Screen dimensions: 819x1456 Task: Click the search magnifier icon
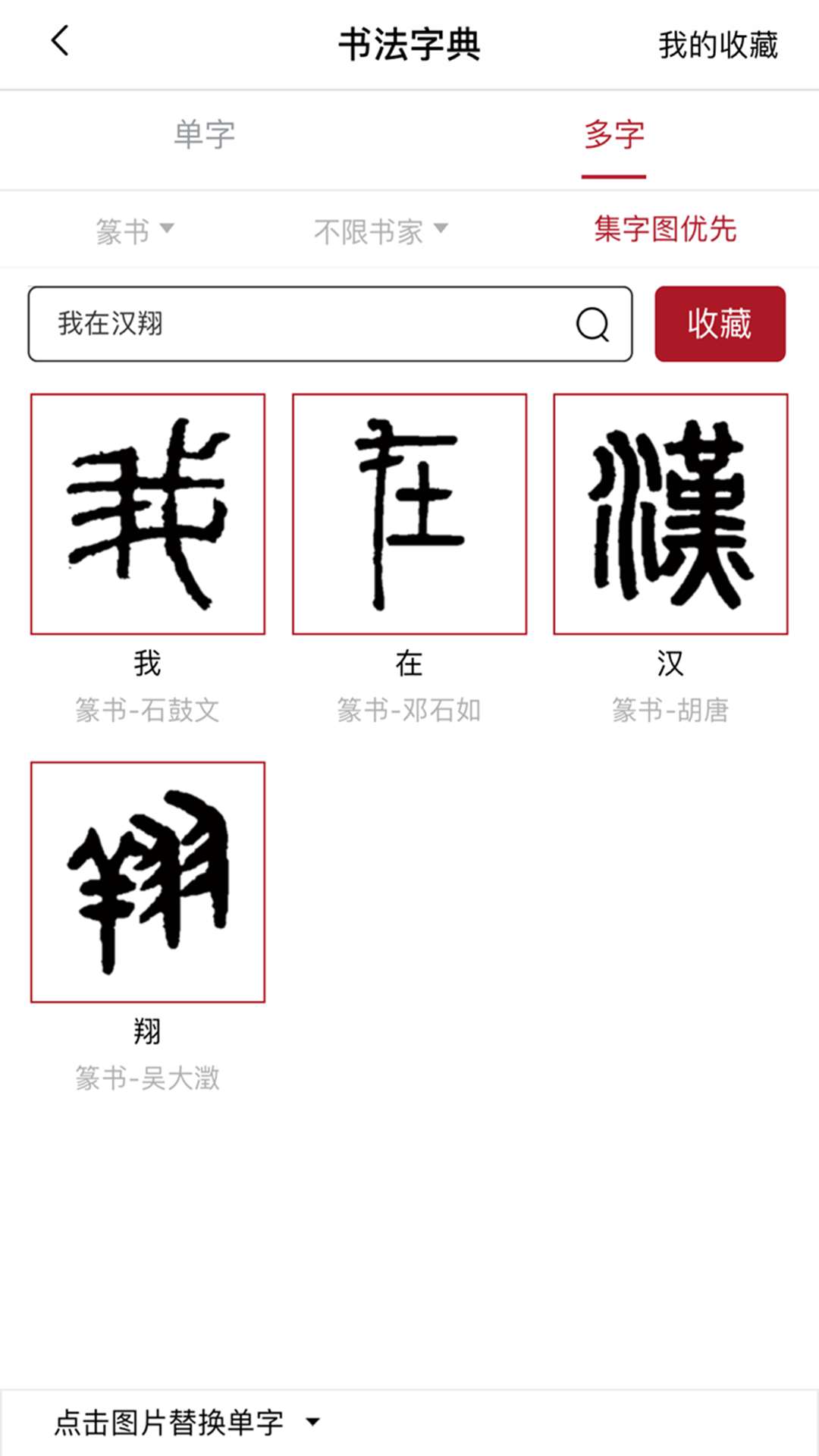tap(594, 325)
